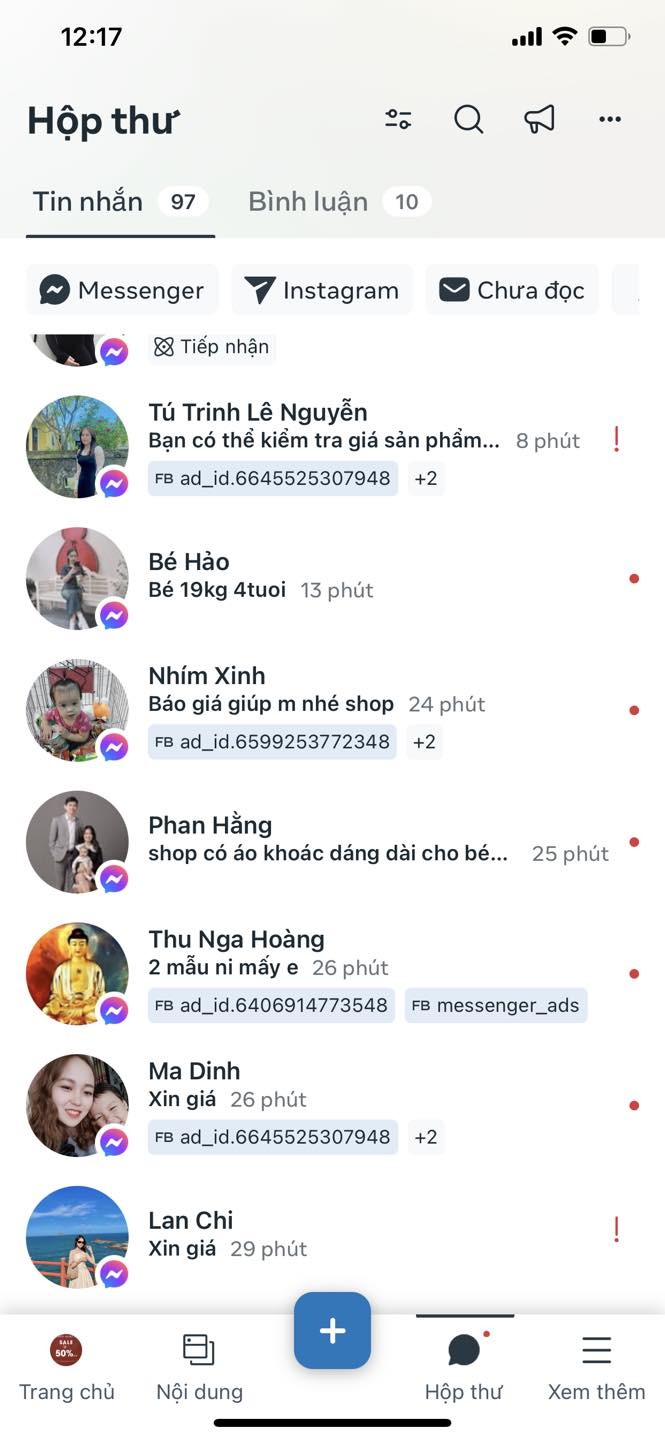Tap the blue plus create button
This screenshot has height=1440, width=665.
(x=332, y=1331)
